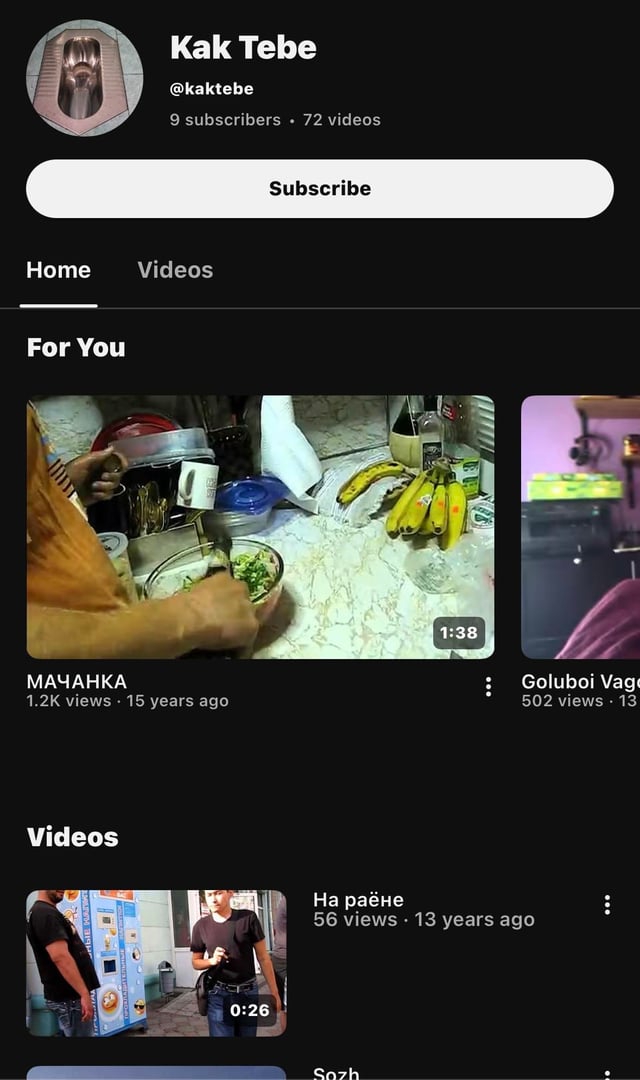
Task: Select the Home tab
Action: point(58,270)
